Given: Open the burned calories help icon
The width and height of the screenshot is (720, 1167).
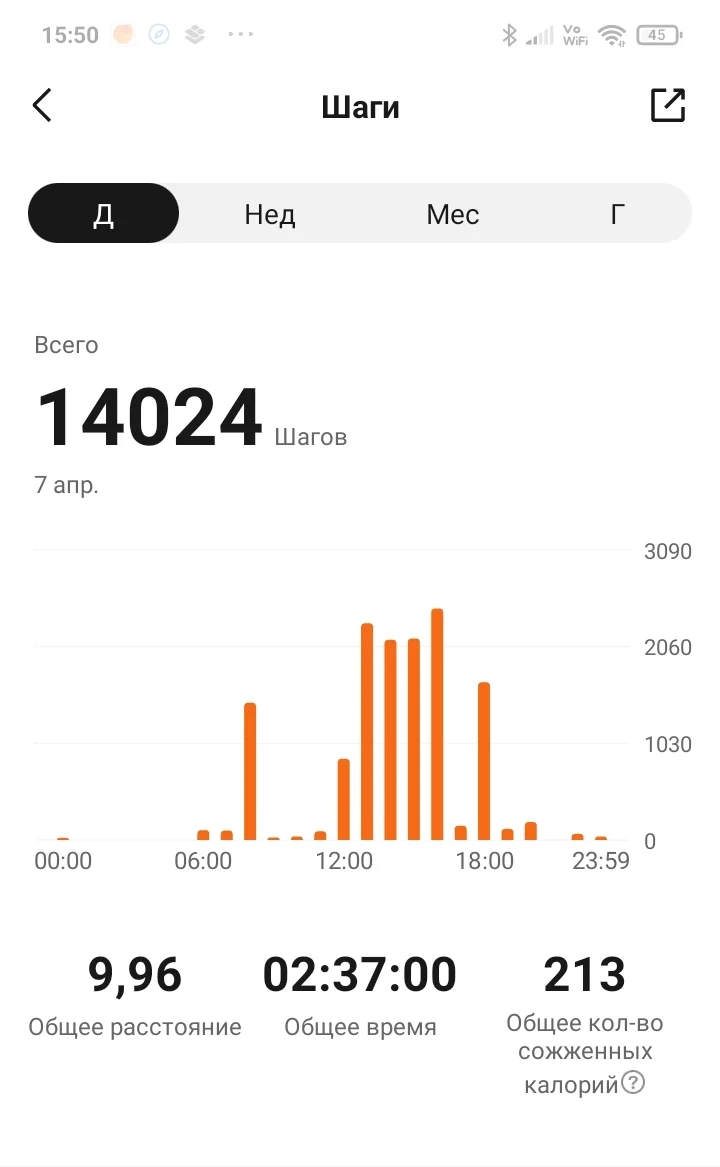Looking at the screenshot, I should tap(633, 1082).
